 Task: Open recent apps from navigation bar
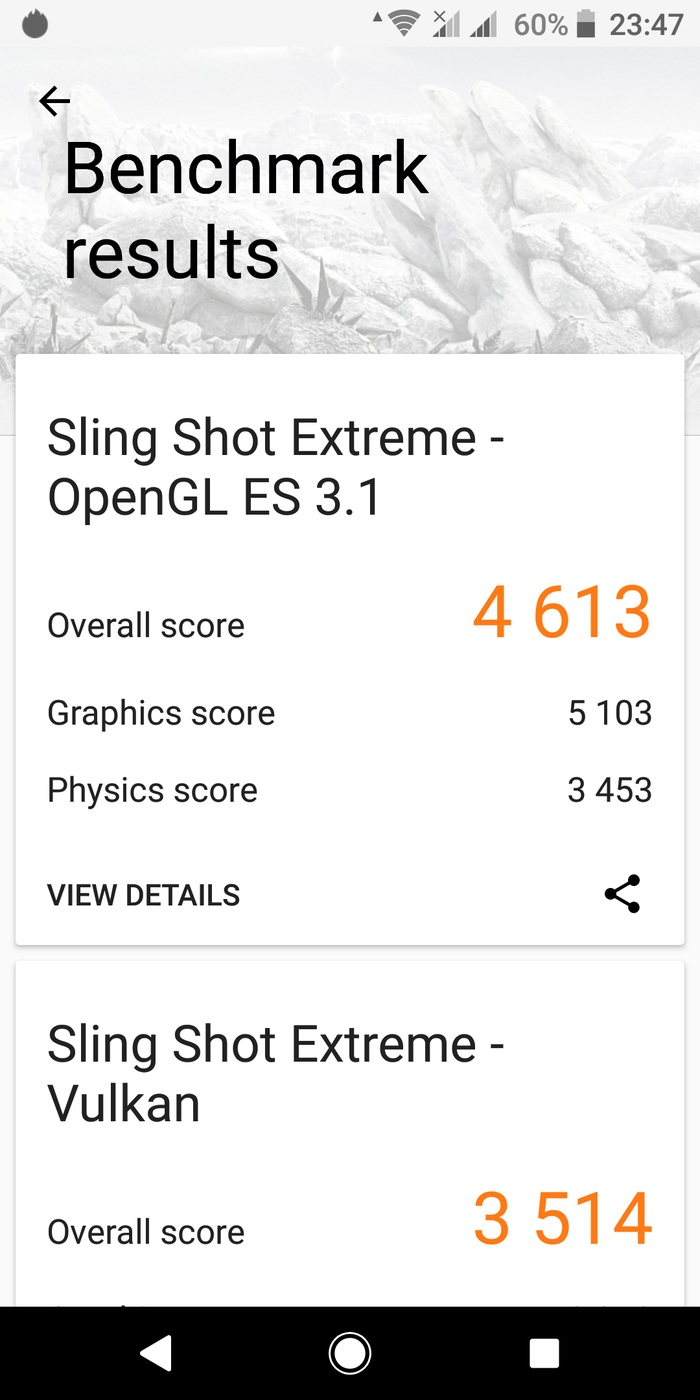coord(544,1353)
